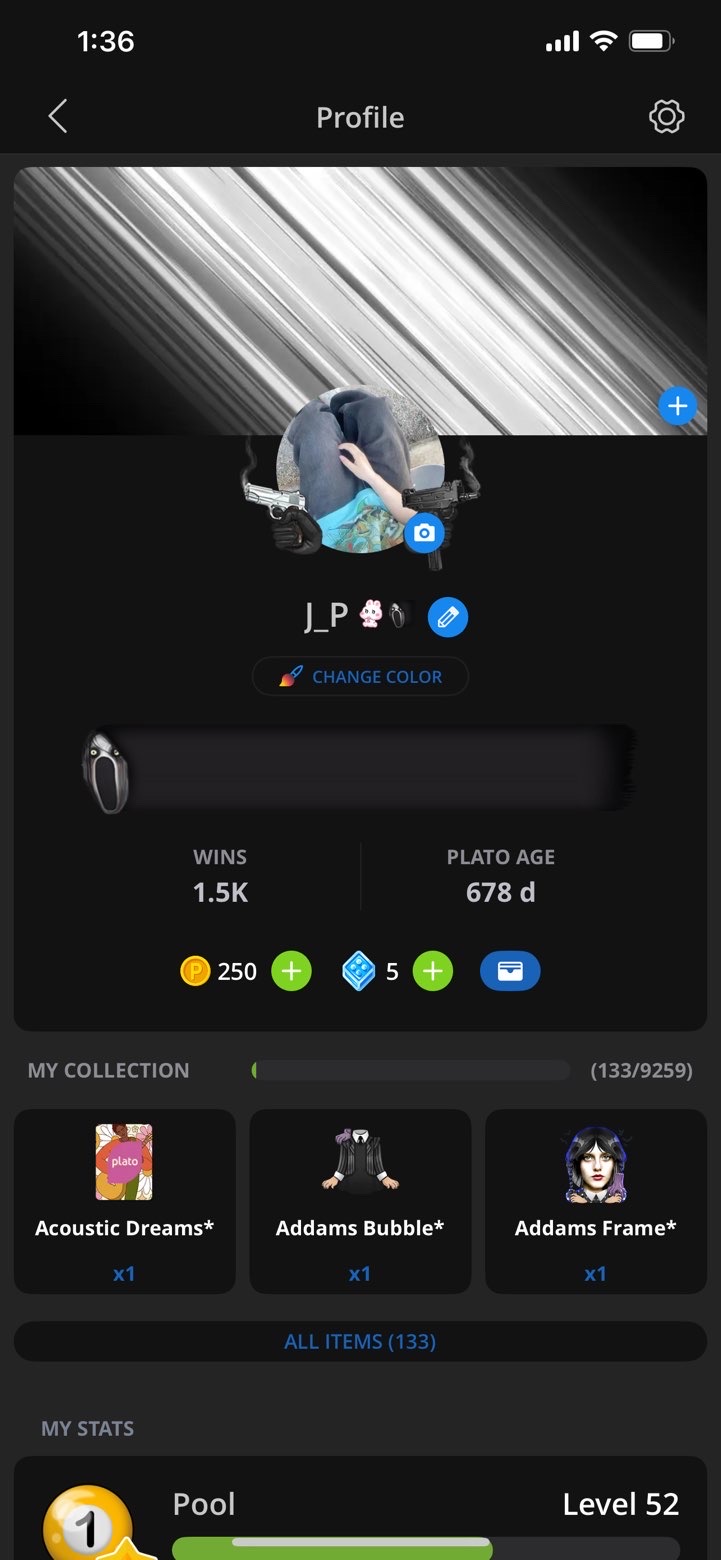The height and width of the screenshot is (1560, 721).
Task: Go back from the Profile screen
Action: tap(58, 117)
